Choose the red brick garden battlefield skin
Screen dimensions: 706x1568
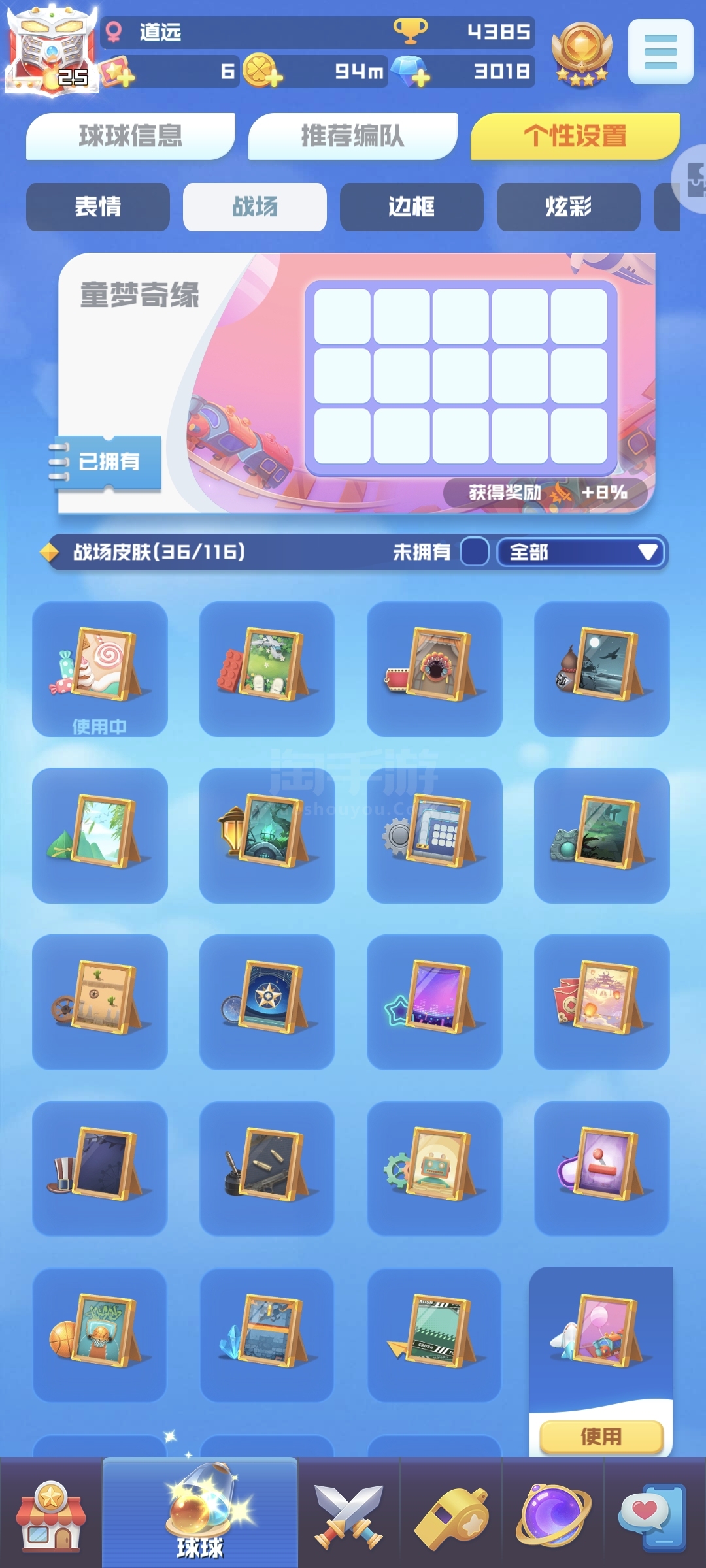click(267, 669)
